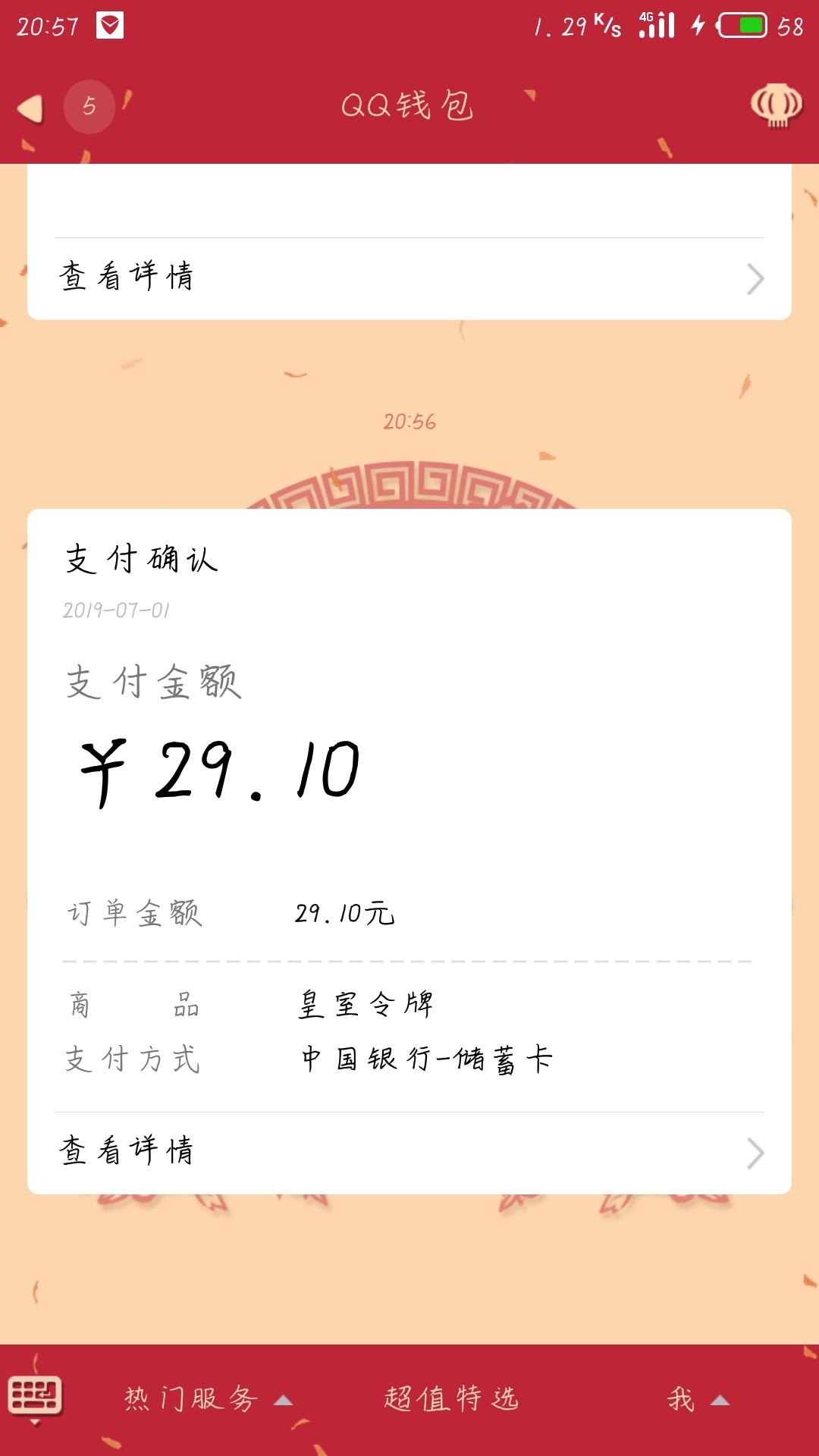Click the QQ钱包 title in the header
This screenshot has height=1456, width=819.
pos(409,106)
